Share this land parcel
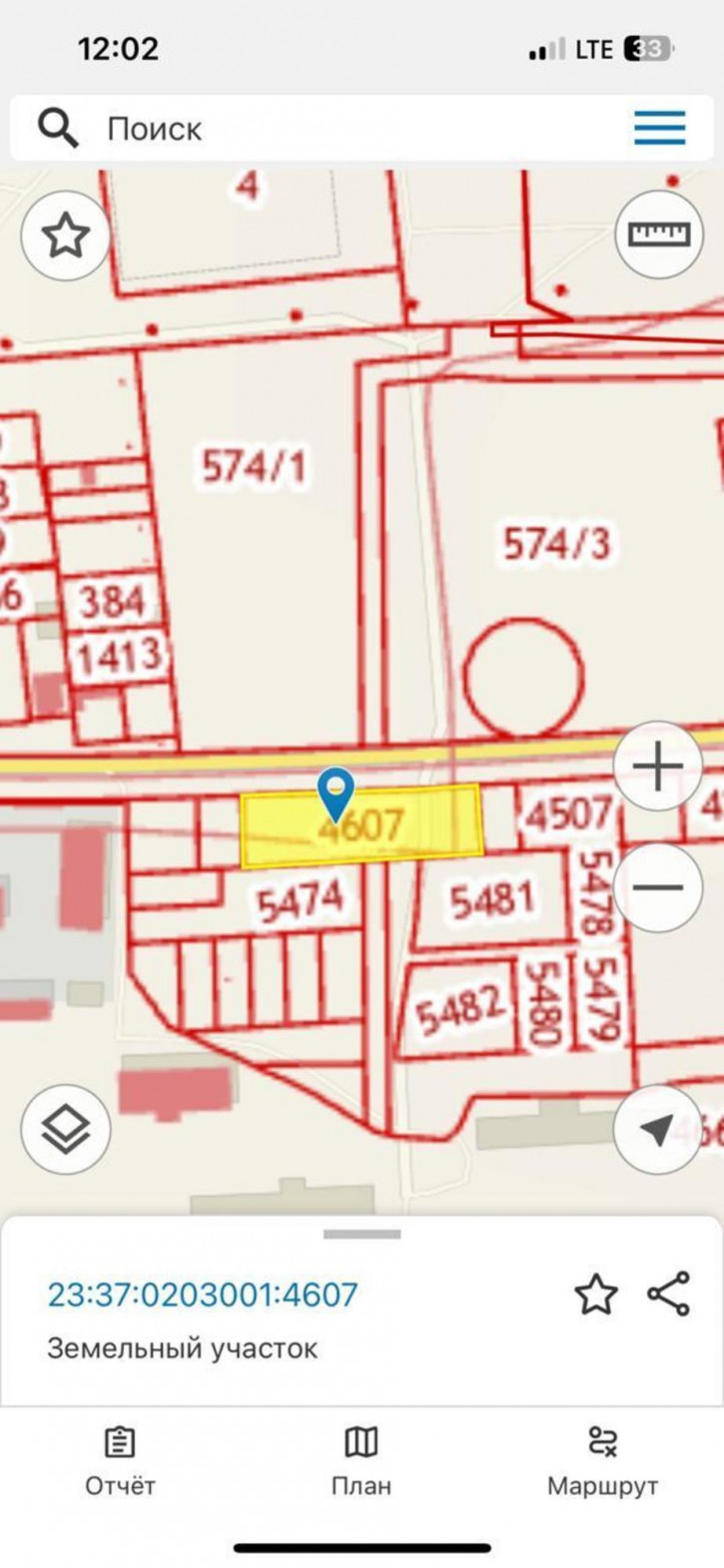Image resolution: width=724 pixels, height=1568 pixels. (x=668, y=1294)
